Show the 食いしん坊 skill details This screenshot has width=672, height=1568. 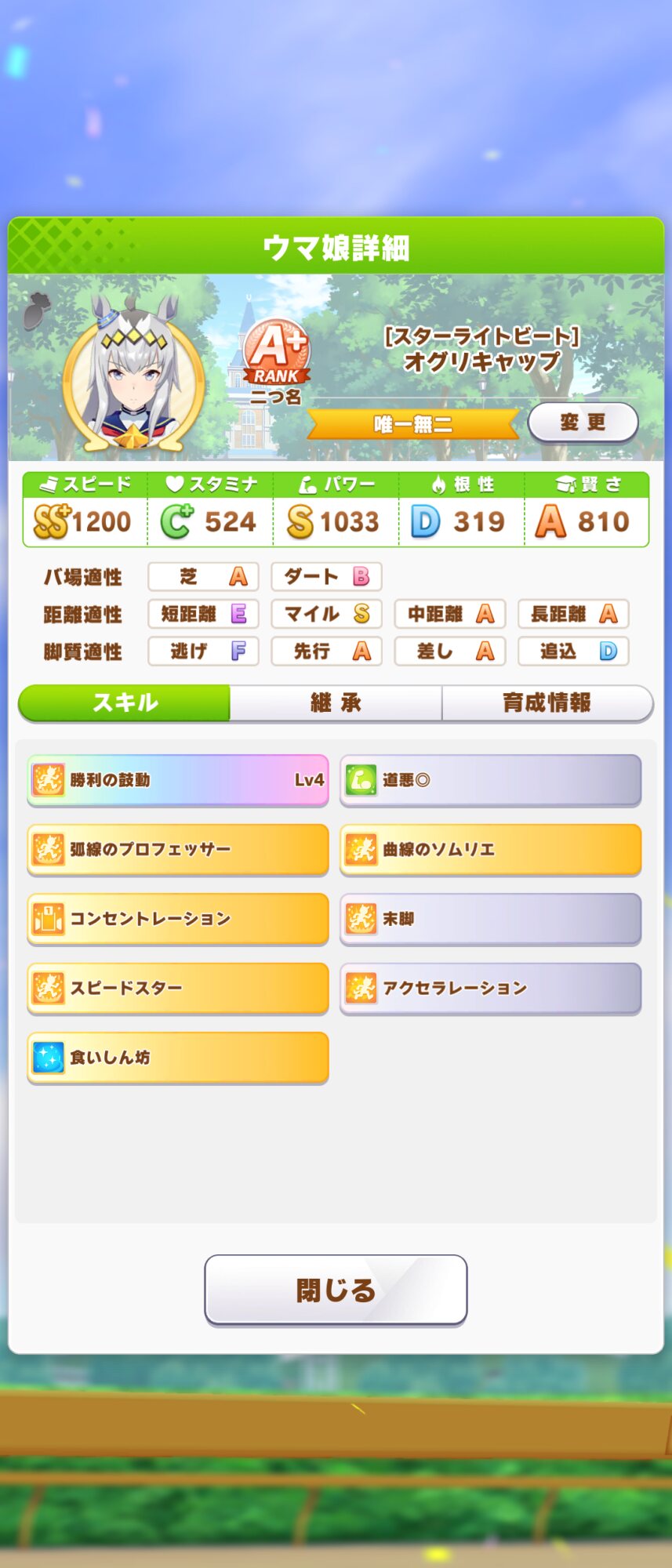(x=178, y=1057)
